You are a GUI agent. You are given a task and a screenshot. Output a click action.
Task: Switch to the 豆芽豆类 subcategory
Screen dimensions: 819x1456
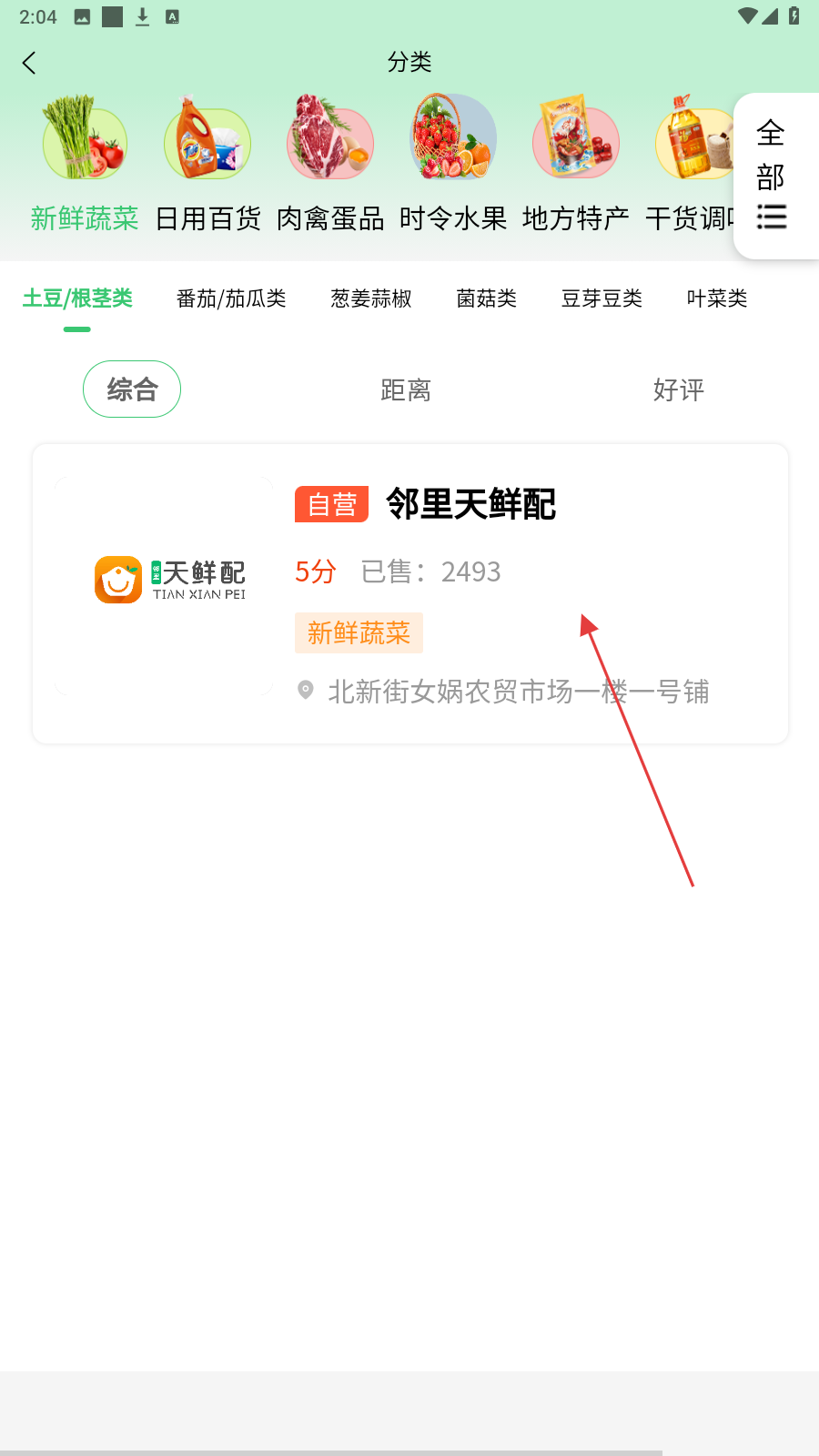pos(602,298)
